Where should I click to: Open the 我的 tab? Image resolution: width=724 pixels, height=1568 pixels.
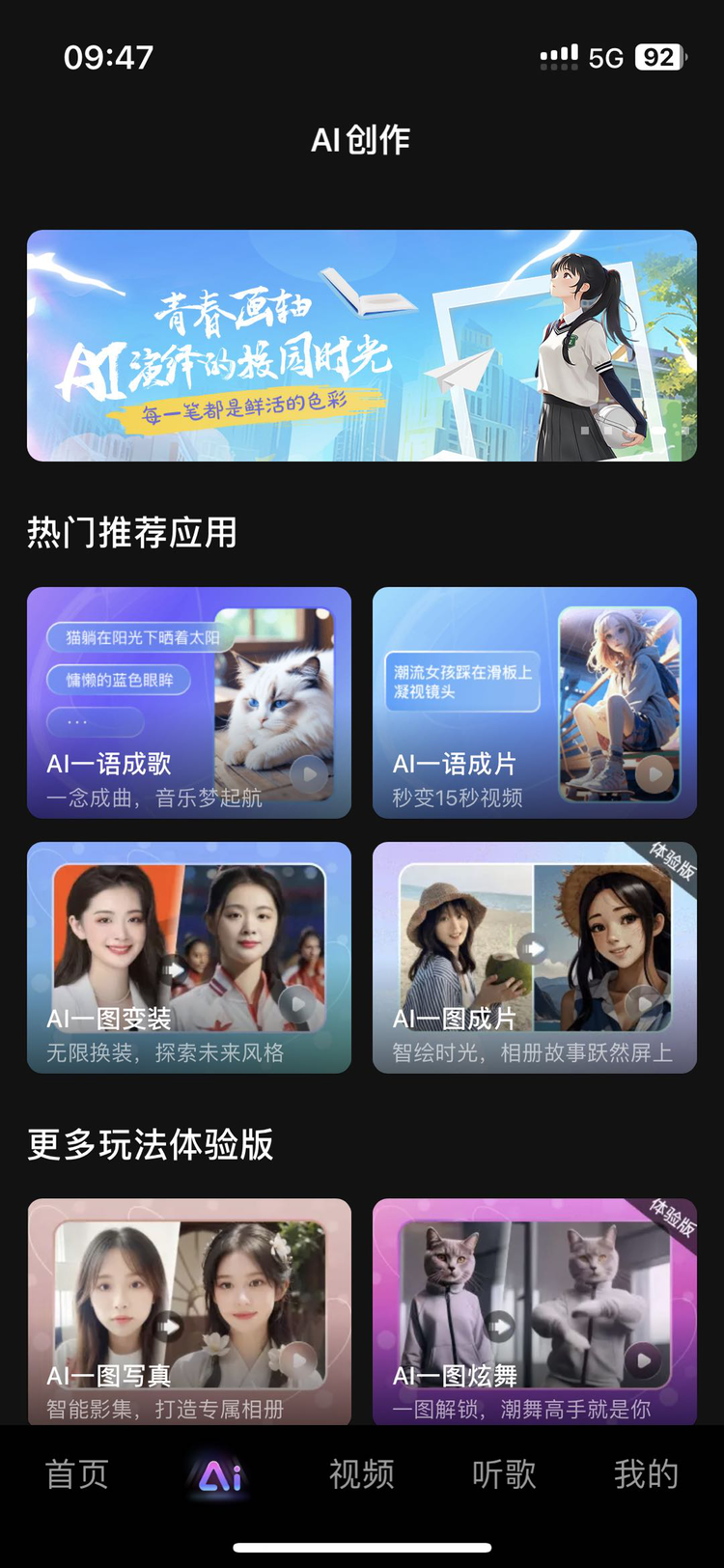coord(646,1474)
